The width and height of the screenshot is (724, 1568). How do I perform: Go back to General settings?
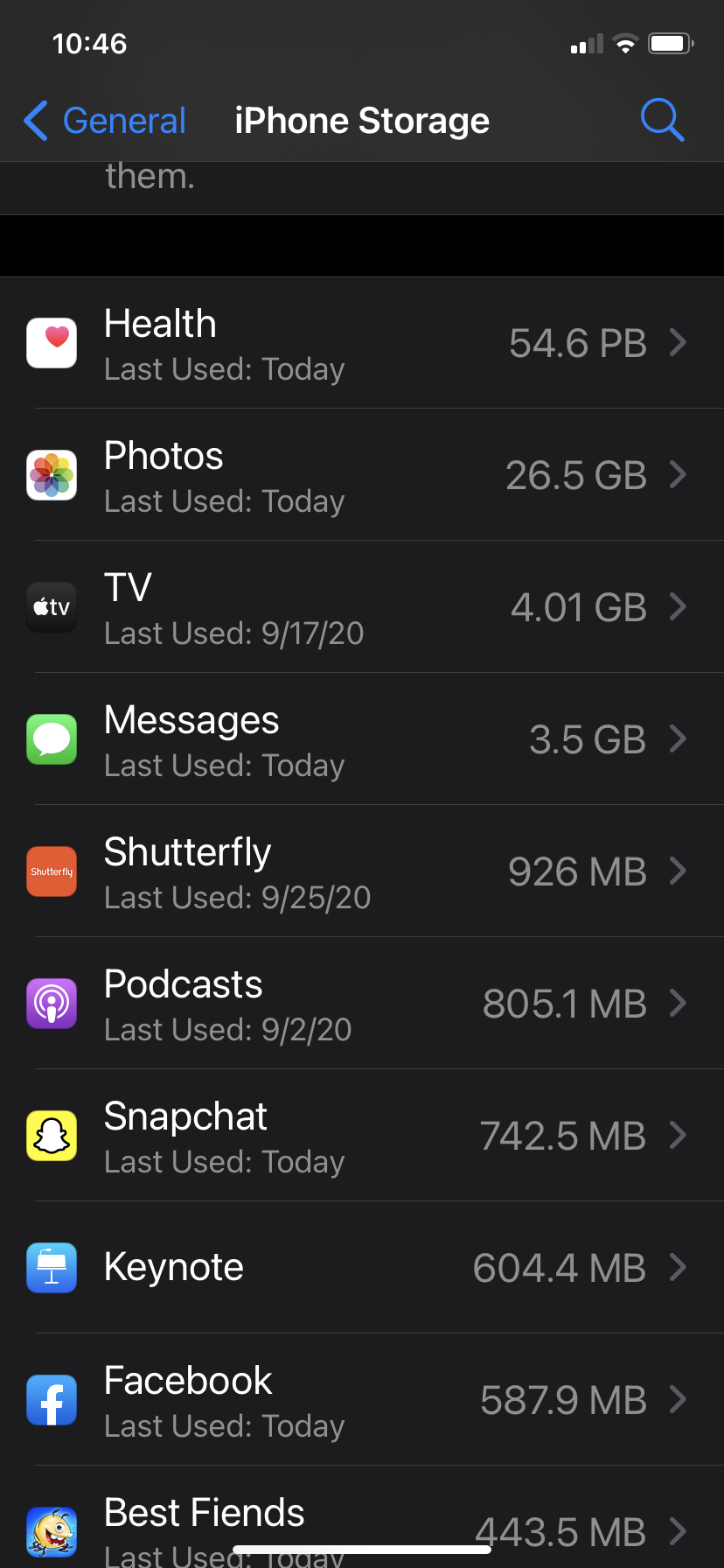coord(105,121)
